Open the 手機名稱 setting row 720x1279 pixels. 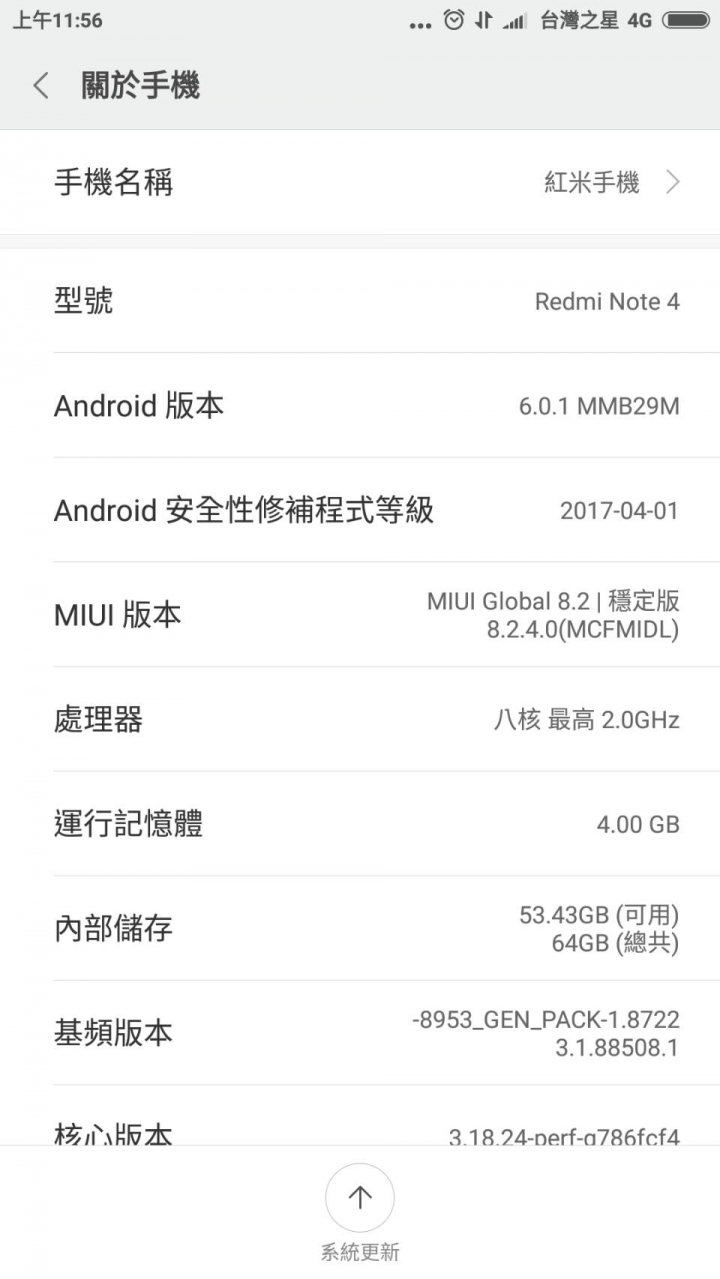(x=360, y=182)
